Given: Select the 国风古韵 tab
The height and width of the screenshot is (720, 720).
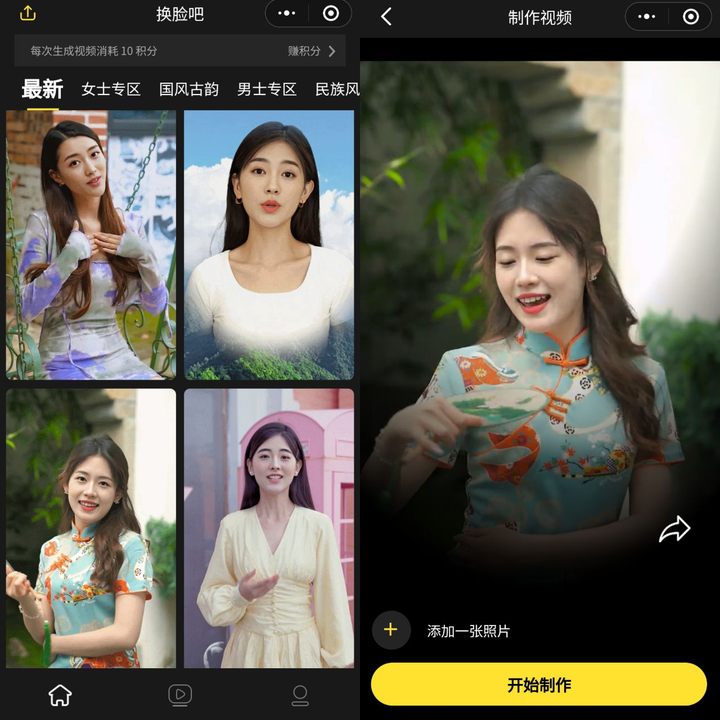Looking at the screenshot, I should (x=189, y=89).
